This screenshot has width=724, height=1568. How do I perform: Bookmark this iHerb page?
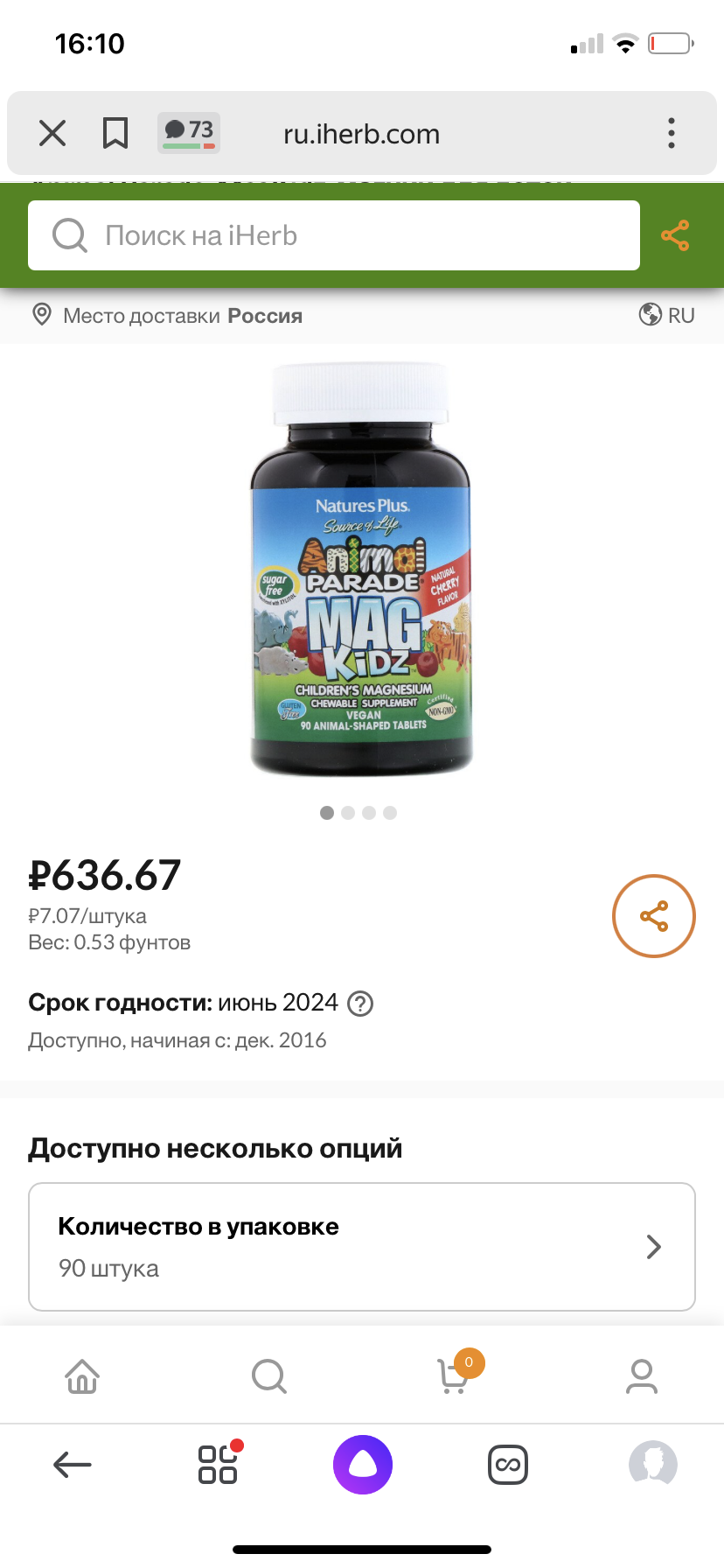click(115, 133)
